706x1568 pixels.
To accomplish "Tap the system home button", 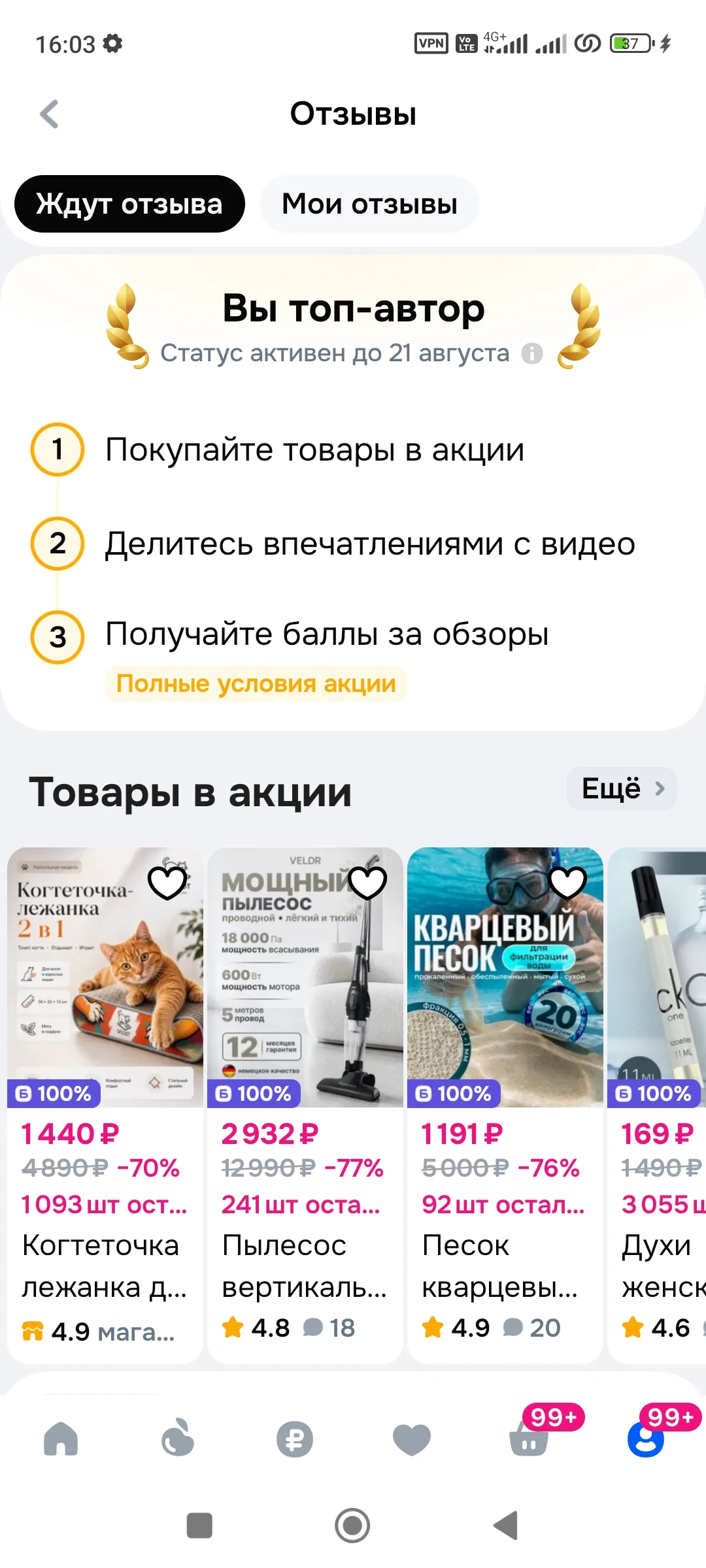I will tap(352, 1526).
